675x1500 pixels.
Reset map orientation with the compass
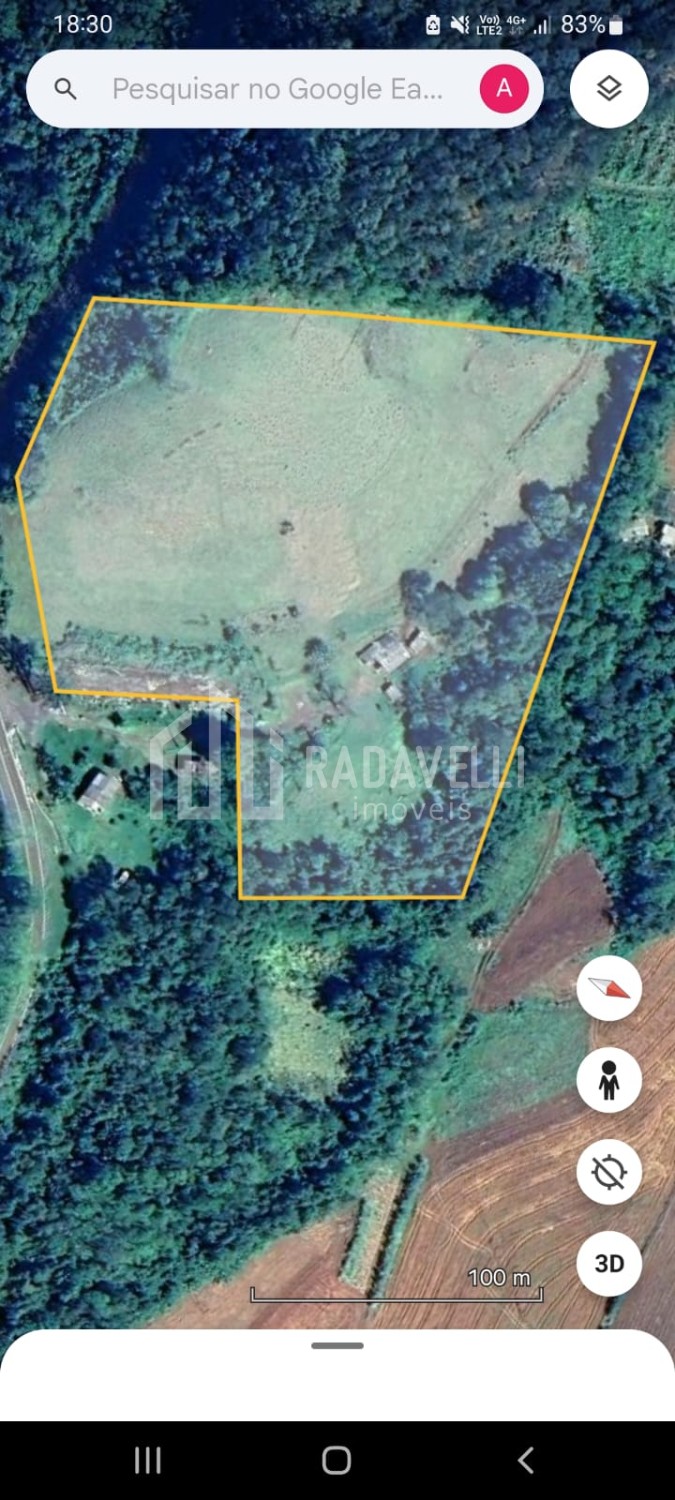609,988
